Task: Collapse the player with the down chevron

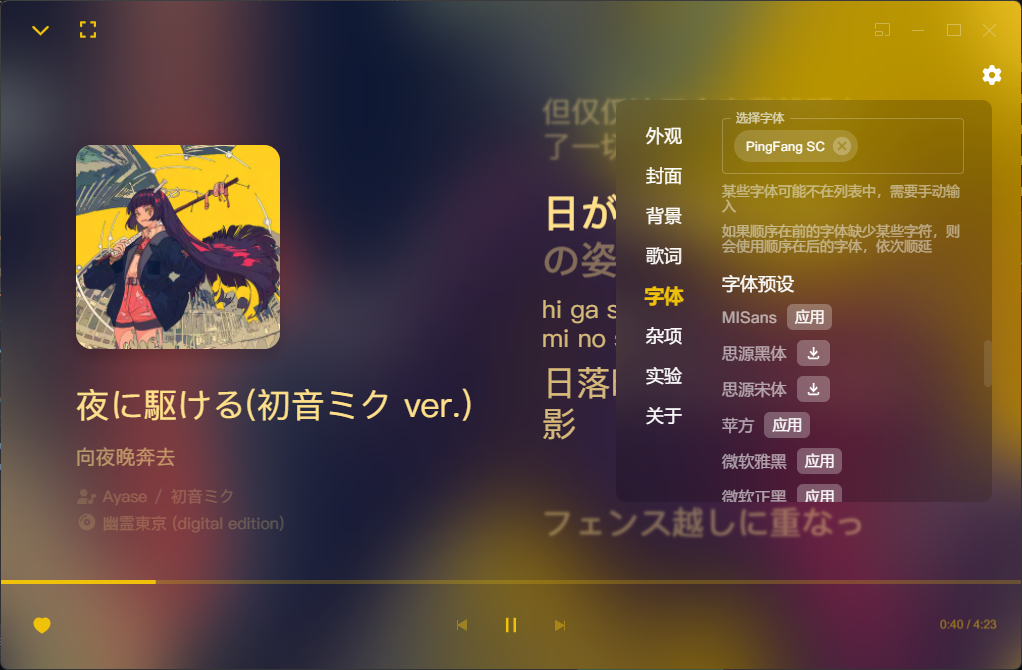Action: 40,30
